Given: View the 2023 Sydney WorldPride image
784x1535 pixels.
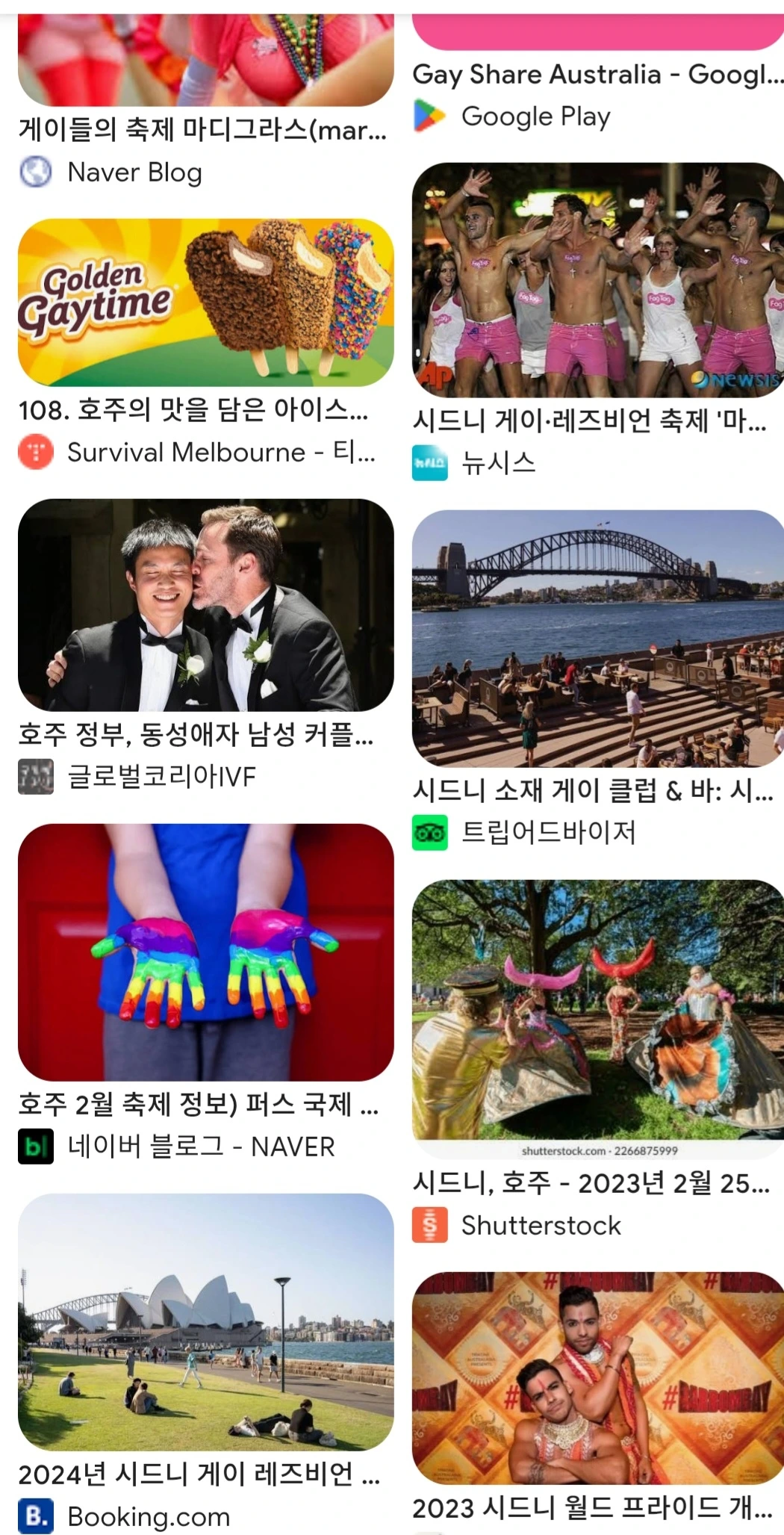Looking at the screenshot, I should click(x=597, y=1377).
